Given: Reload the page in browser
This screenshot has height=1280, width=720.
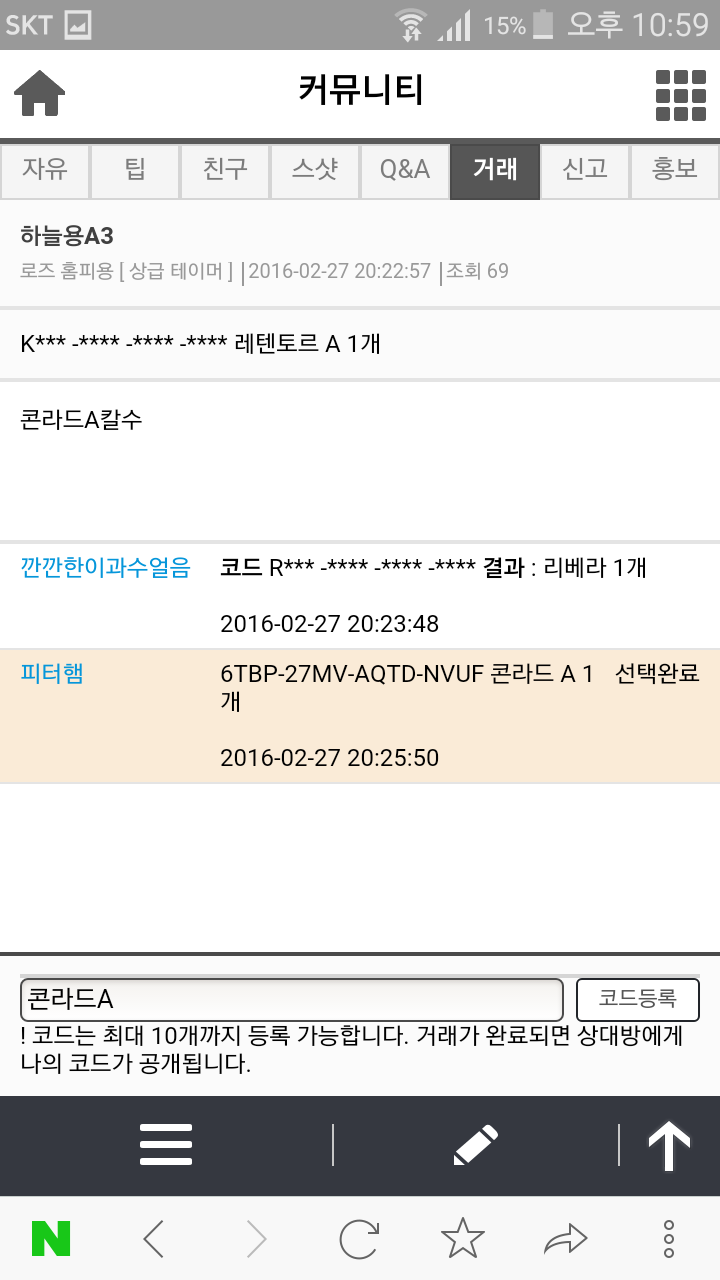Looking at the screenshot, I should 359,1240.
